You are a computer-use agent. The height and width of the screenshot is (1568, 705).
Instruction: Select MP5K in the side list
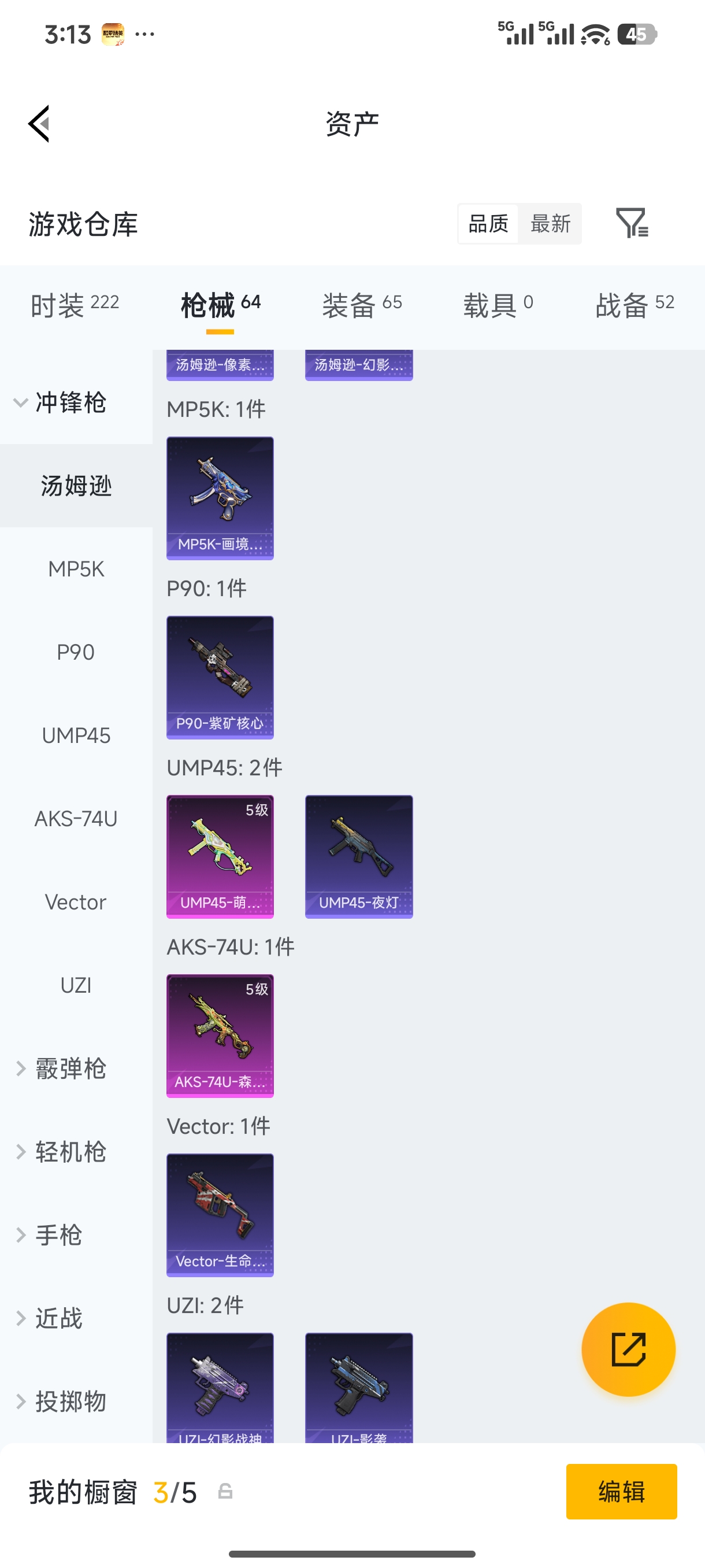pyautogui.click(x=76, y=569)
